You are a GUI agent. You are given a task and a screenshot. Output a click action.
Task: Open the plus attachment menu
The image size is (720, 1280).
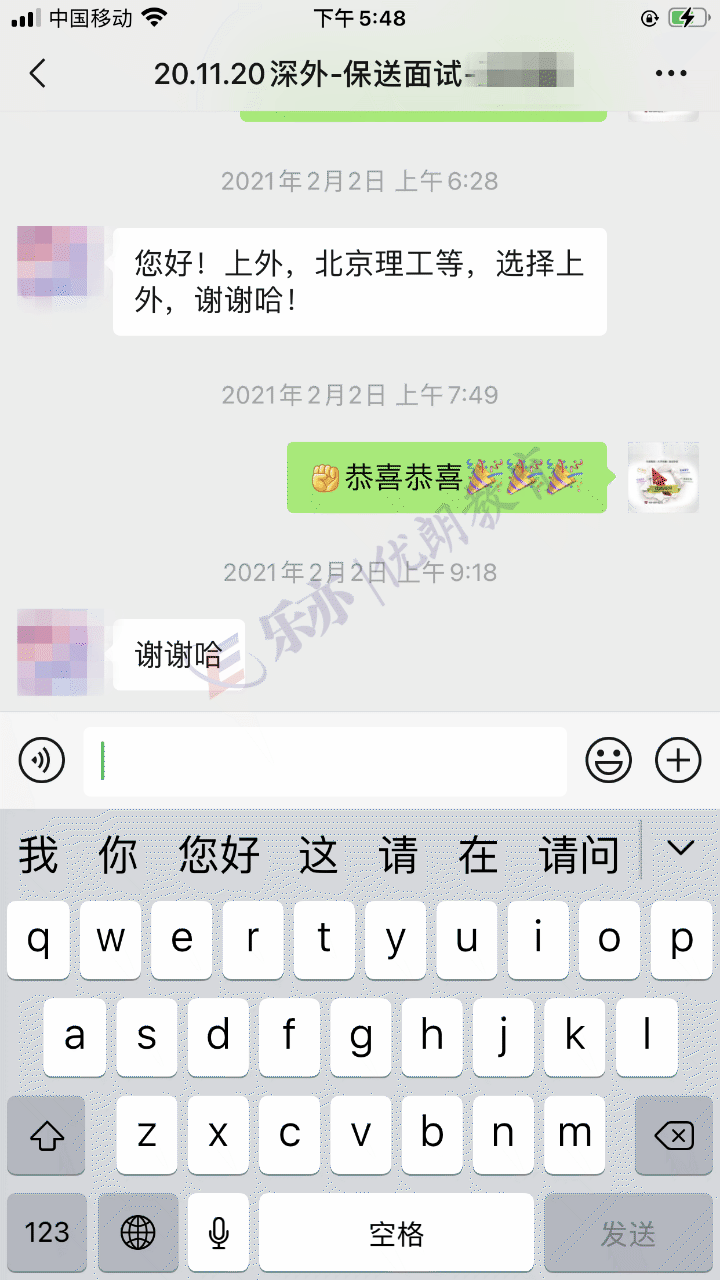pyautogui.click(x=678, y=761)
